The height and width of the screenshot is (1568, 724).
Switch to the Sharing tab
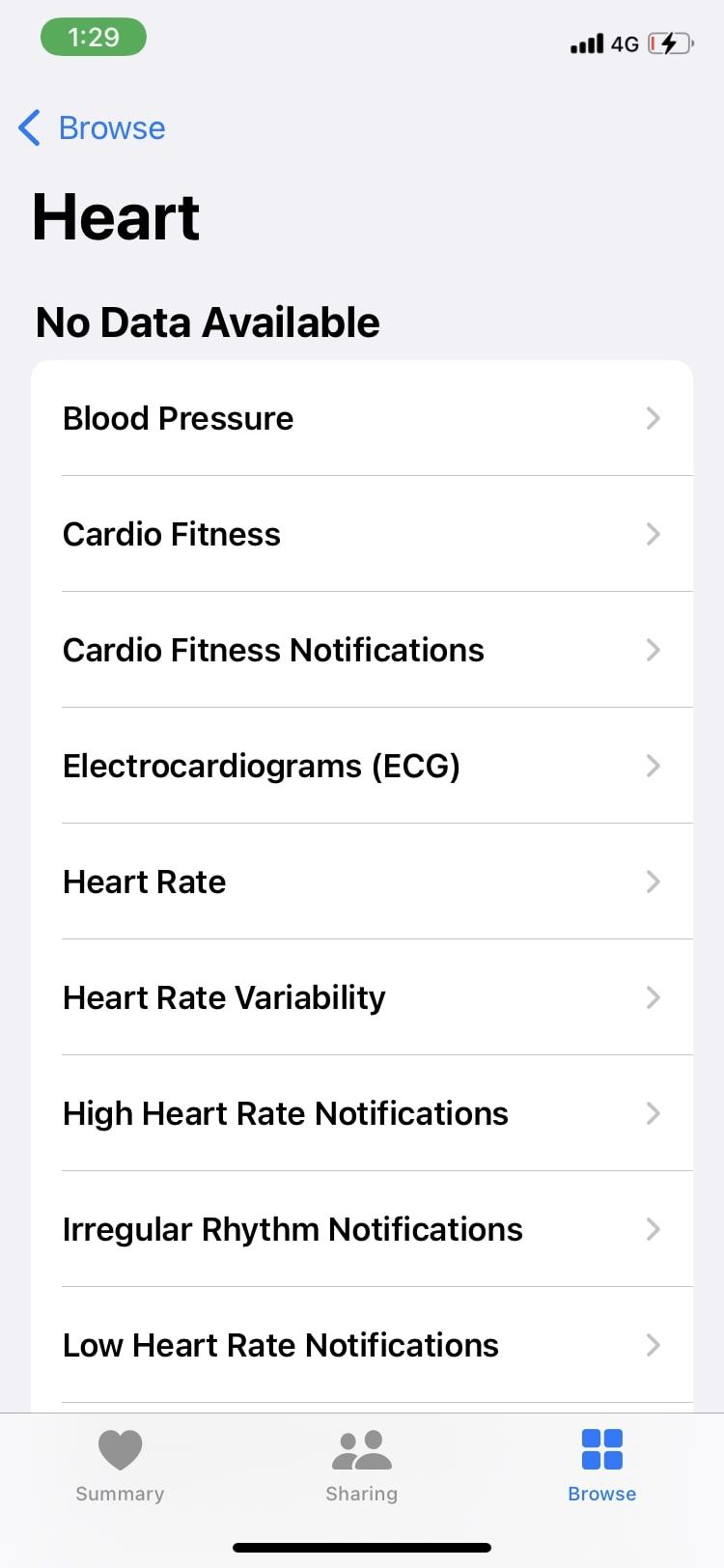362,1466
